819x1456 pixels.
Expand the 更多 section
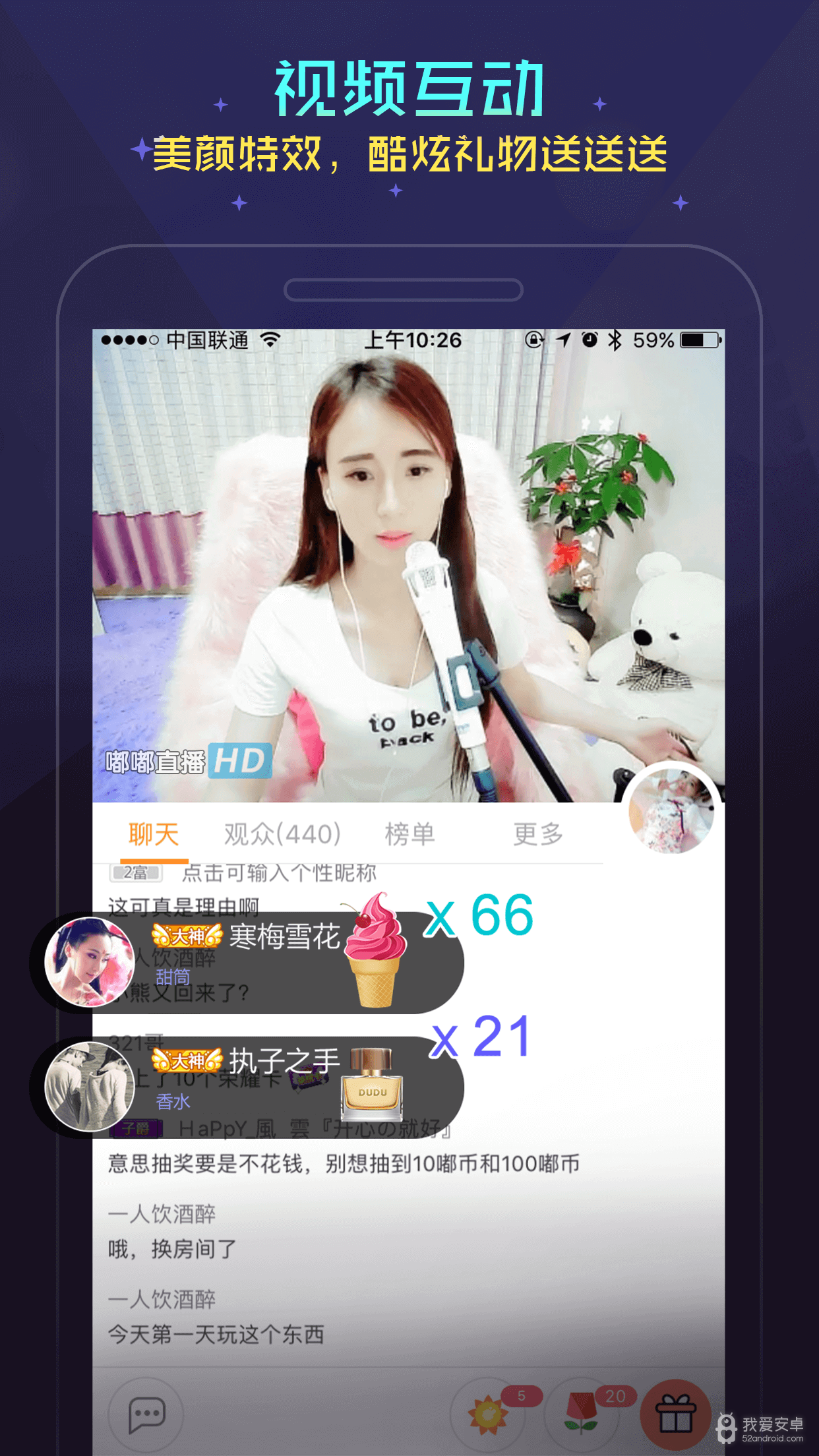[x=537, y=834]
